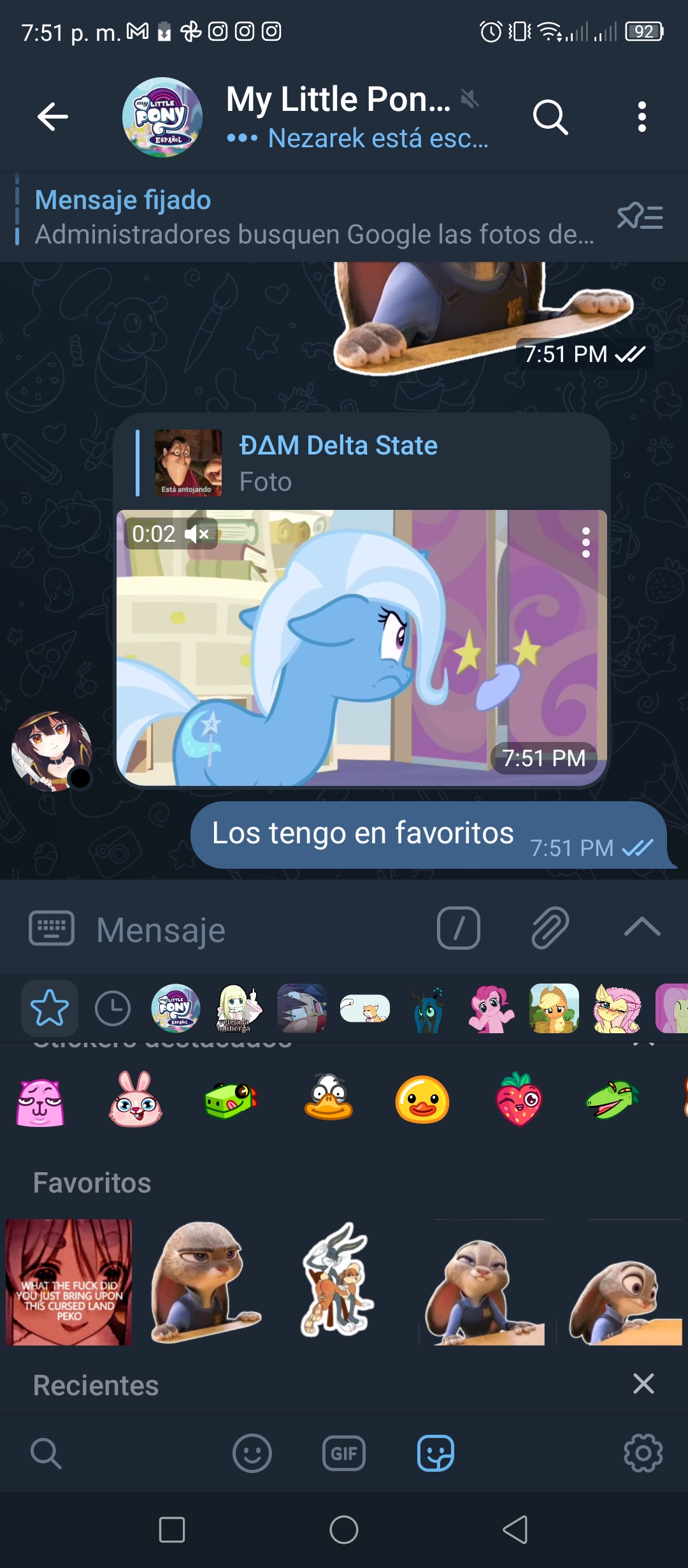Select the recent stickers clock tab
Screen dimensions: 688x1568
tap(113, 1008)
